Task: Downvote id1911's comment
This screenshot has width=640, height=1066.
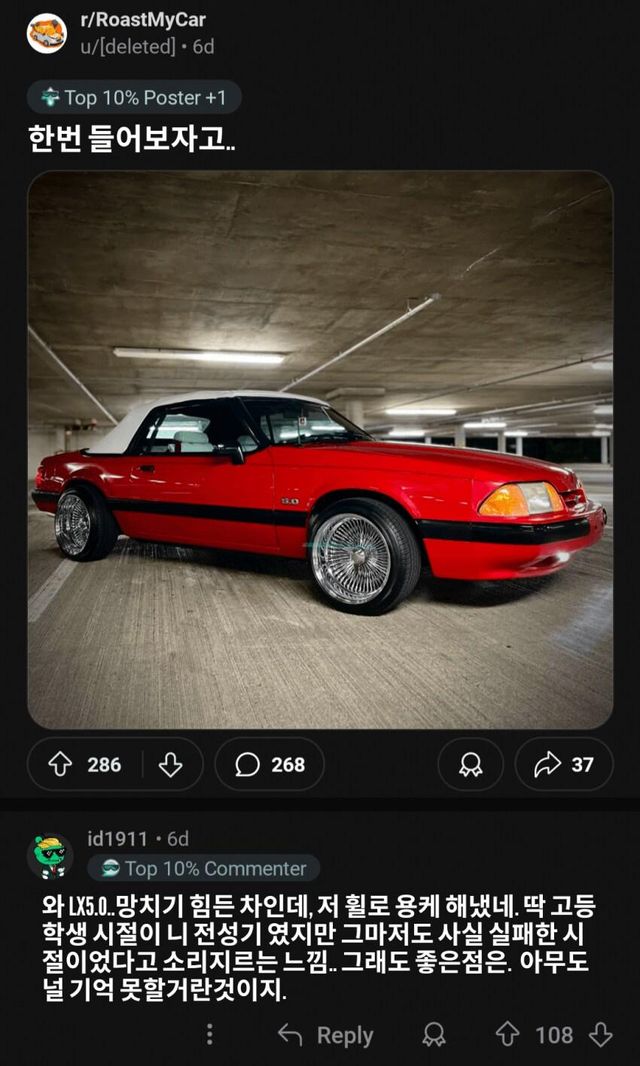Action: point(601,1035)
